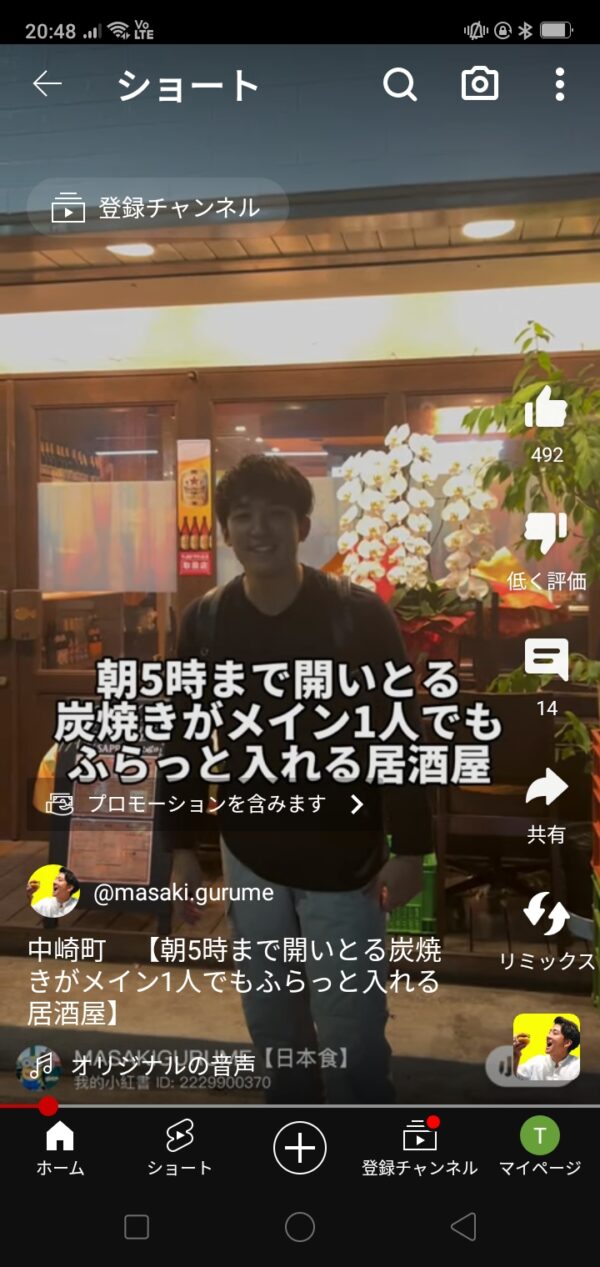The width and height of the screenshot is (600, 1267).
Task: Tap the plus create button
Action: pyautogui.click(x=300, y=1146)
